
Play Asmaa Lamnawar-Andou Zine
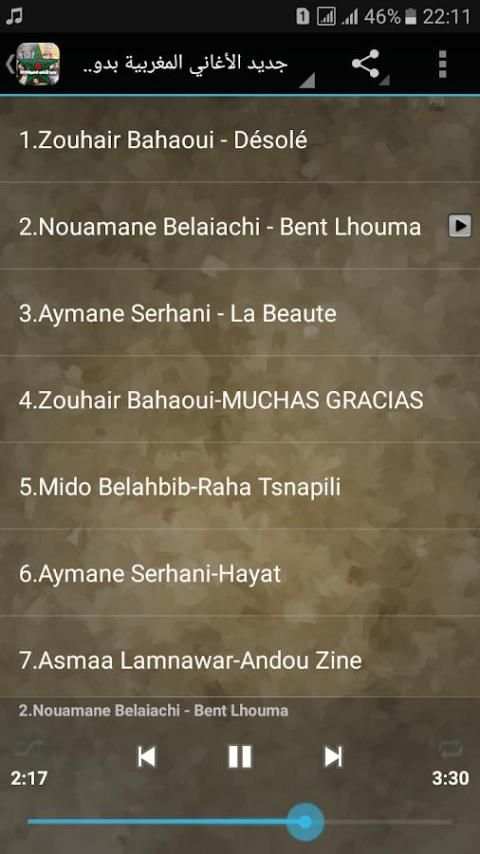(x=240, y=660)
